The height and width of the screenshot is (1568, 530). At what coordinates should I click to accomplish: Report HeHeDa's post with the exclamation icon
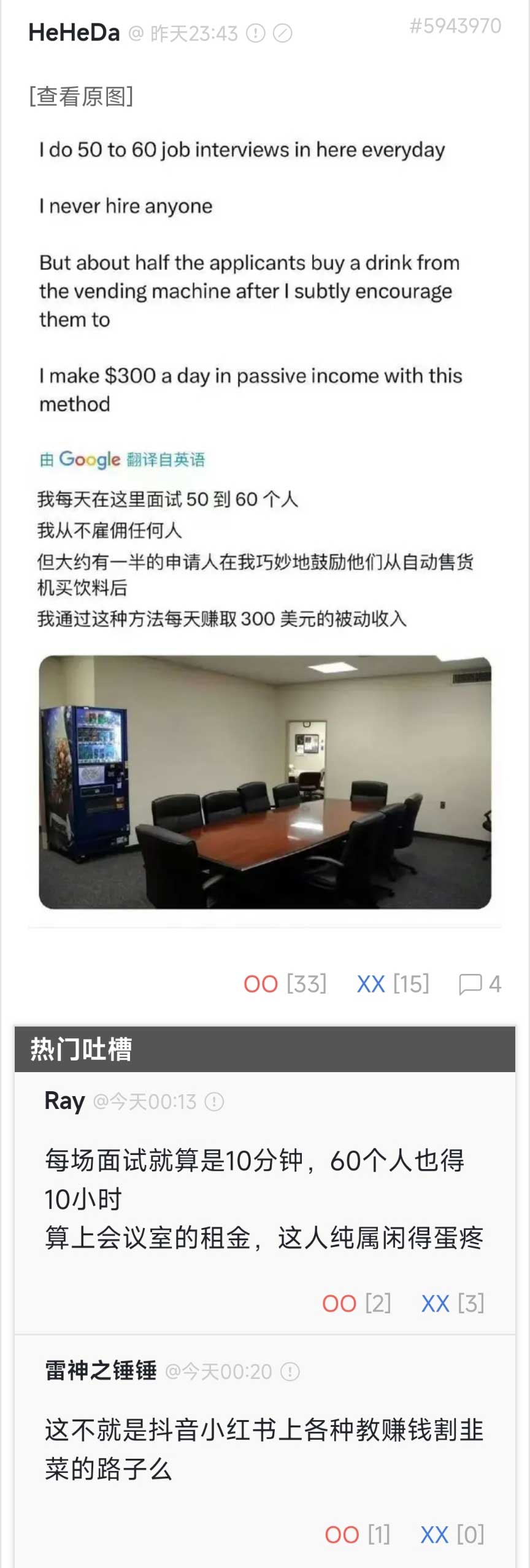click(255, 33)
